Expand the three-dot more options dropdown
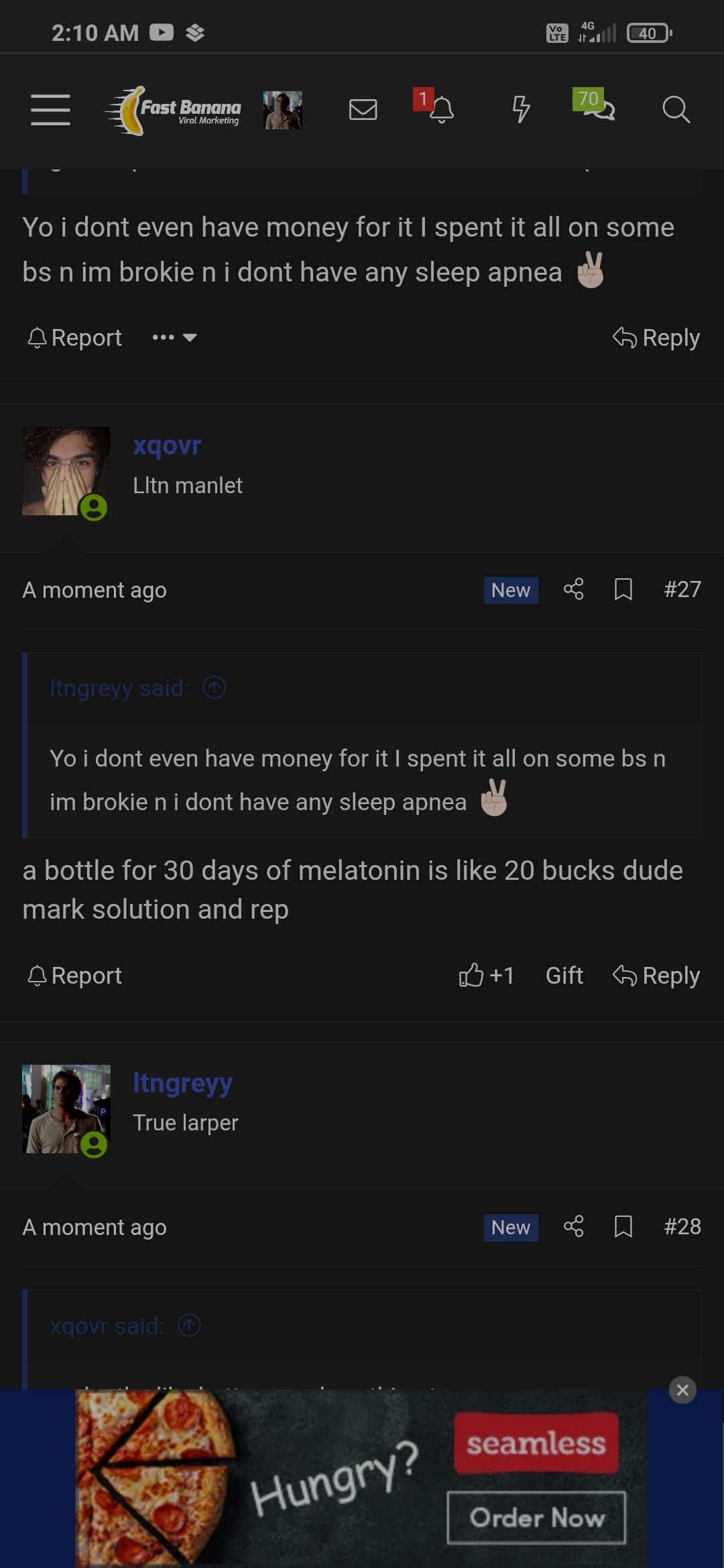This screenshot has width=724, height=1568. (x=174, y=337)
